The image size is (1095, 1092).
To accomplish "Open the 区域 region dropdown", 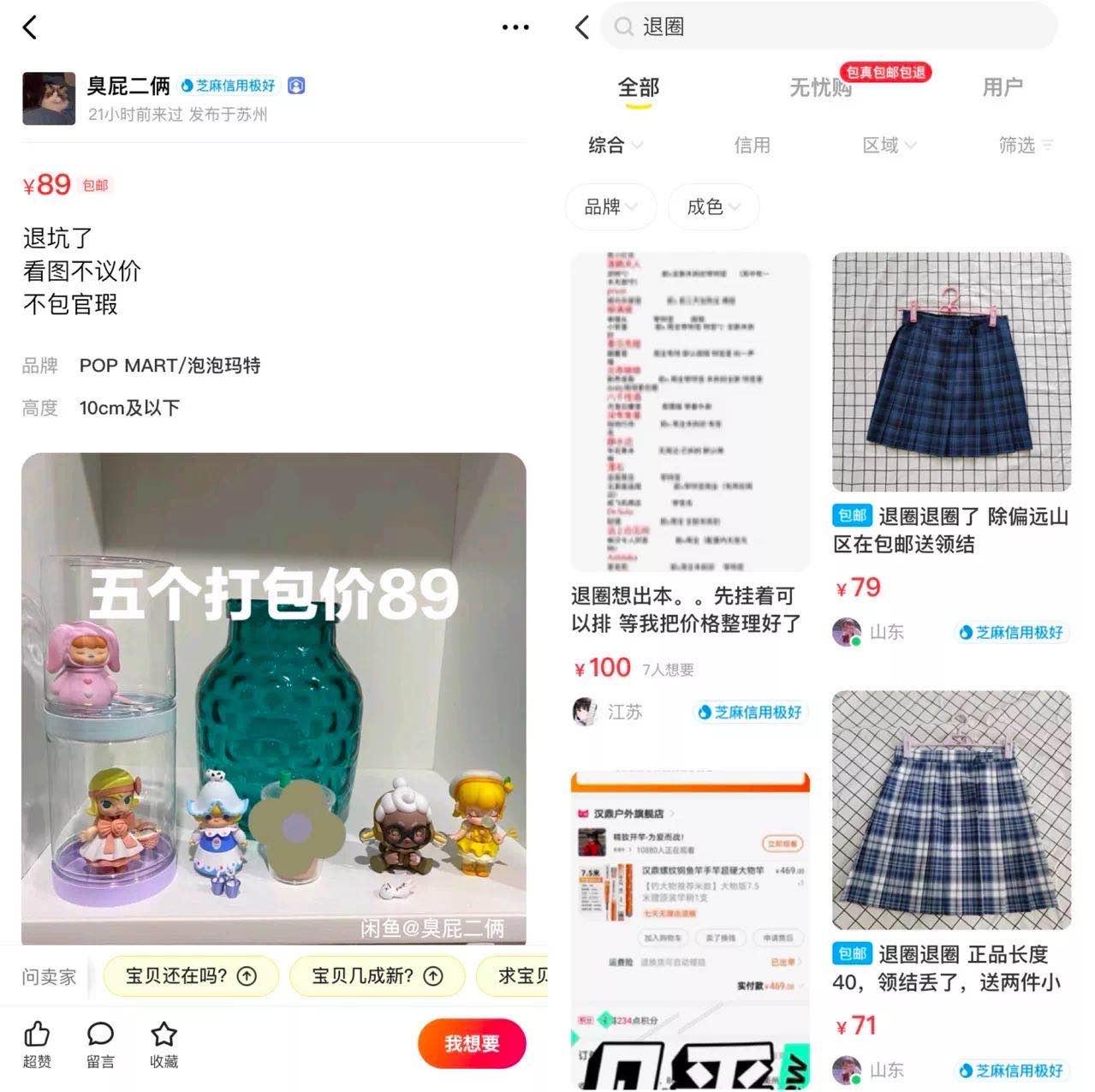I will [x=888, y=146].
